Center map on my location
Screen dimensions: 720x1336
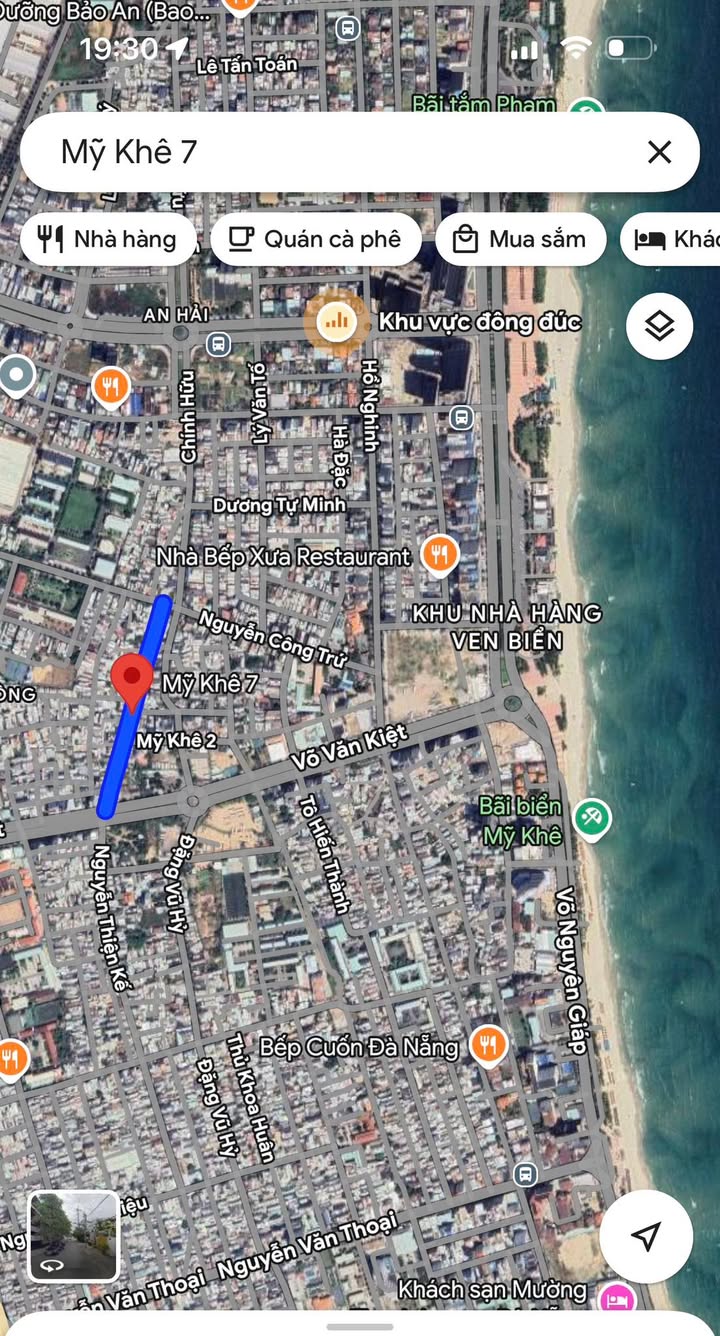click(x=647, y=1236)
